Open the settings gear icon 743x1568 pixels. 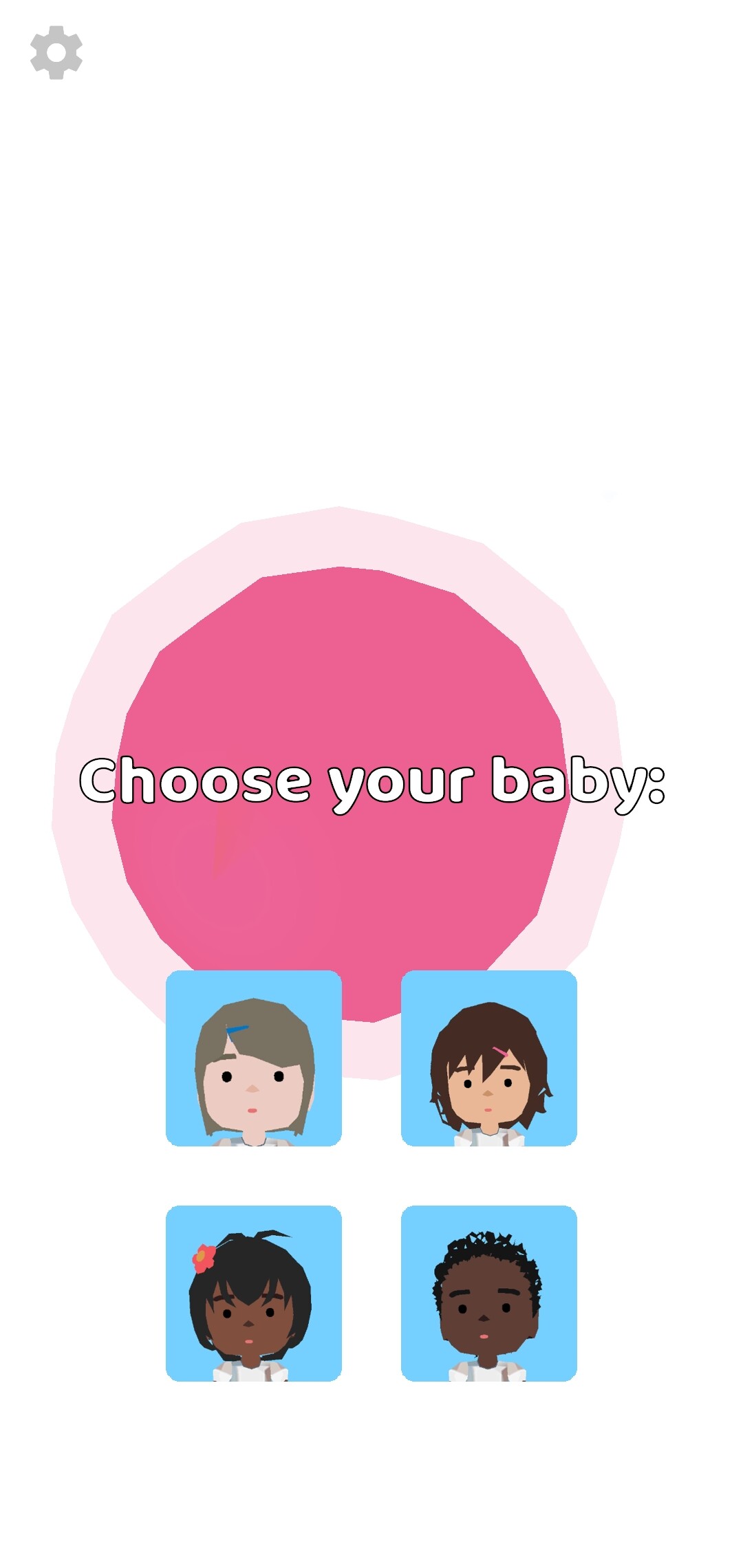[x=56, y=52]
